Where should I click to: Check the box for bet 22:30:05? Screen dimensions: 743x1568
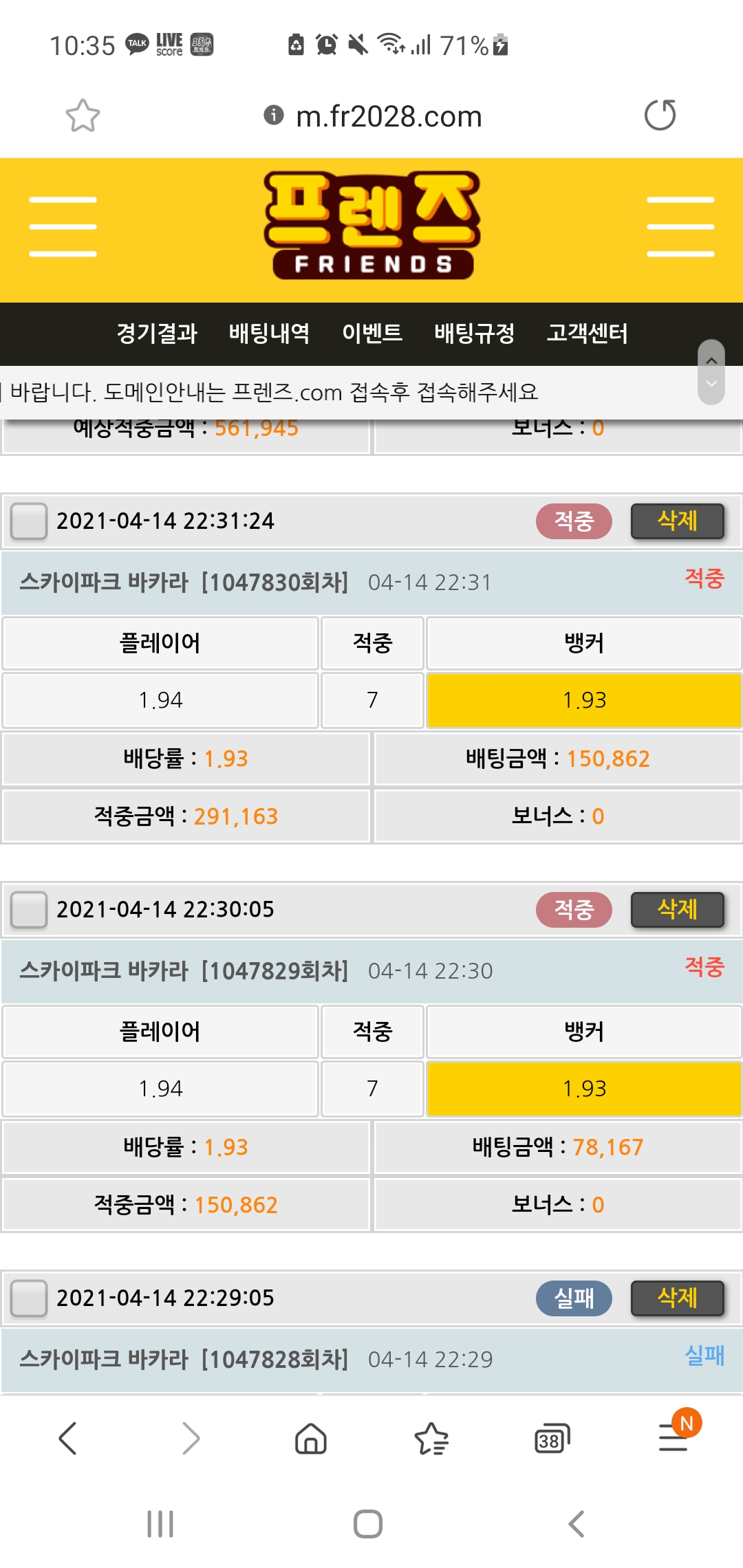[x=29, y=909]
